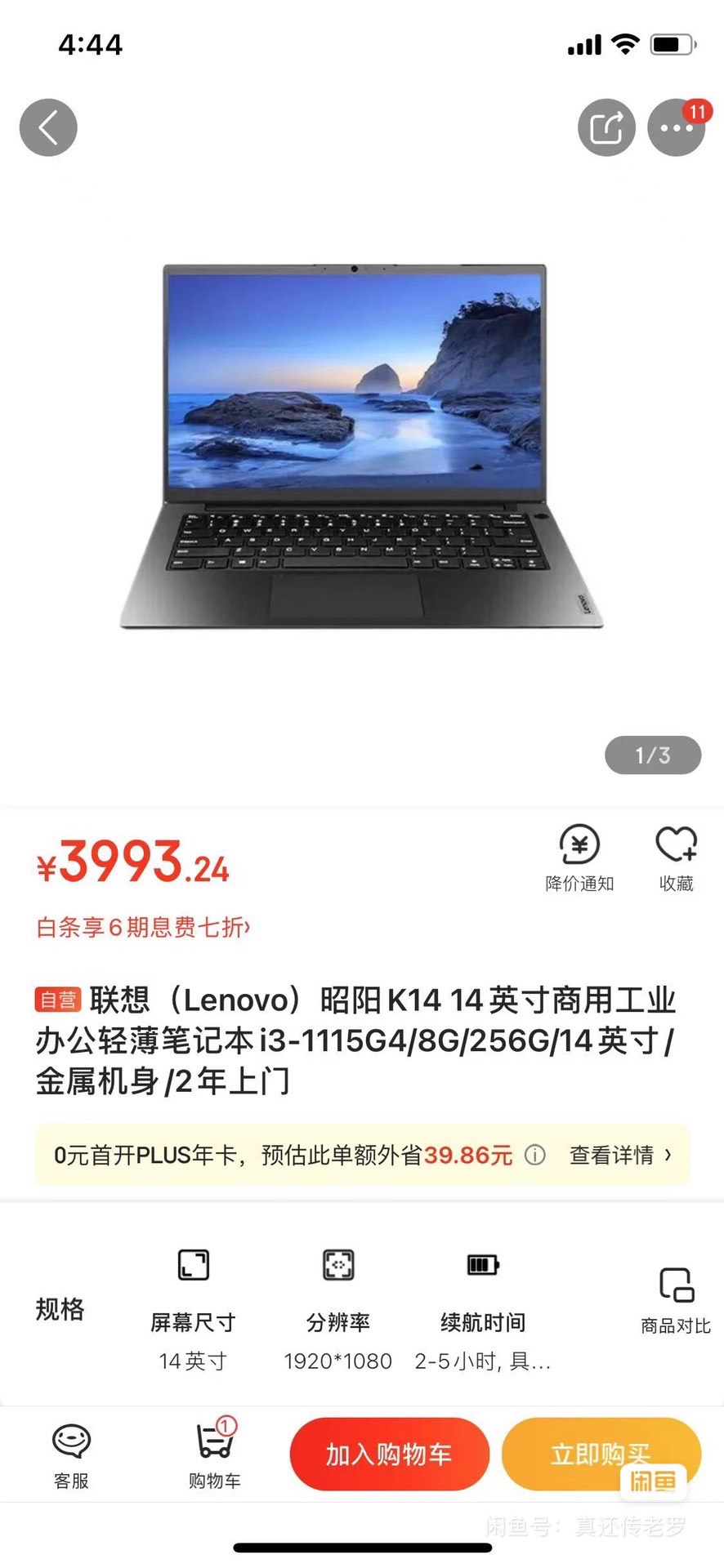The image size is (724, 1568).
Task: Open the 购物车 shopping cart
Action: [215, 1457]
